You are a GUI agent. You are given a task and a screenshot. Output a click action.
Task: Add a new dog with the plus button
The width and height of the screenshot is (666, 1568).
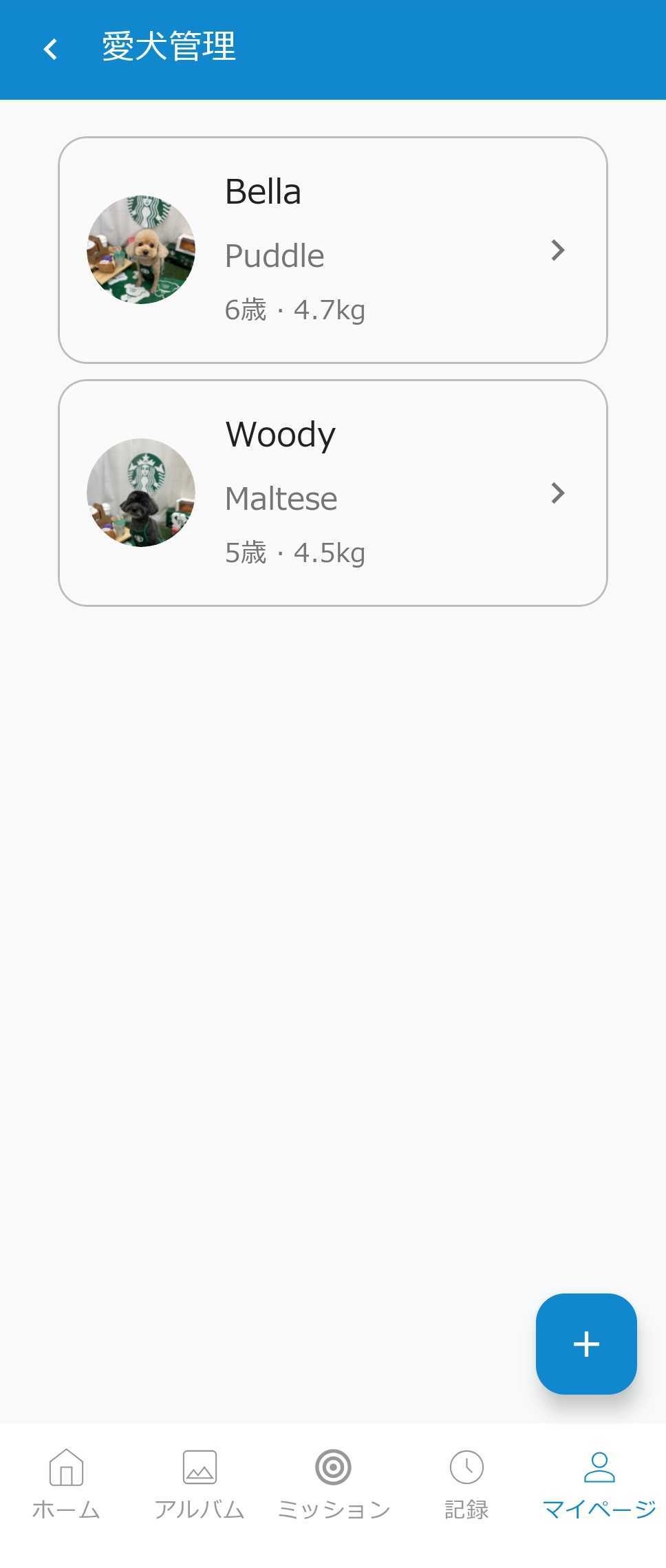[x=586, y=1343]
